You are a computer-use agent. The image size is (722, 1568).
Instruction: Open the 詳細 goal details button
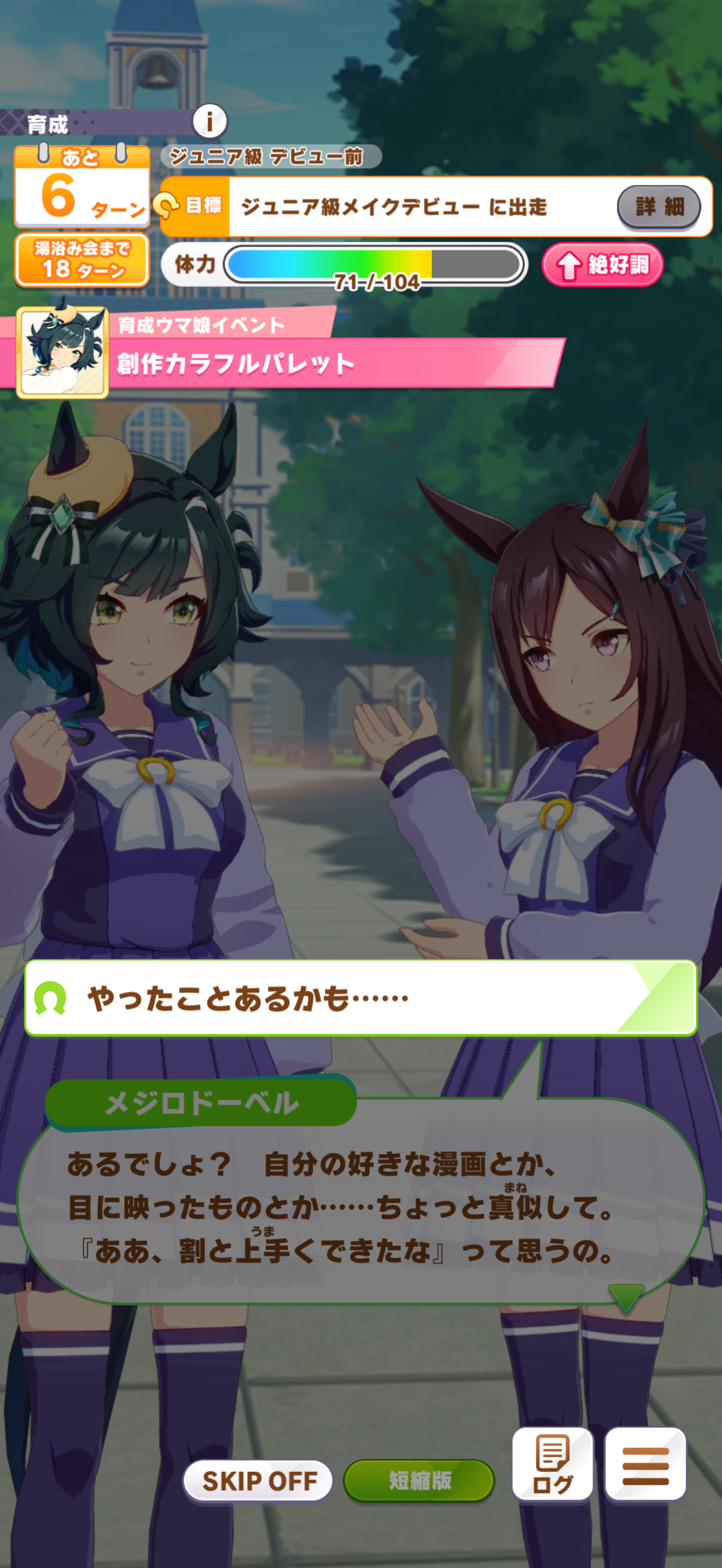point(659,207)
